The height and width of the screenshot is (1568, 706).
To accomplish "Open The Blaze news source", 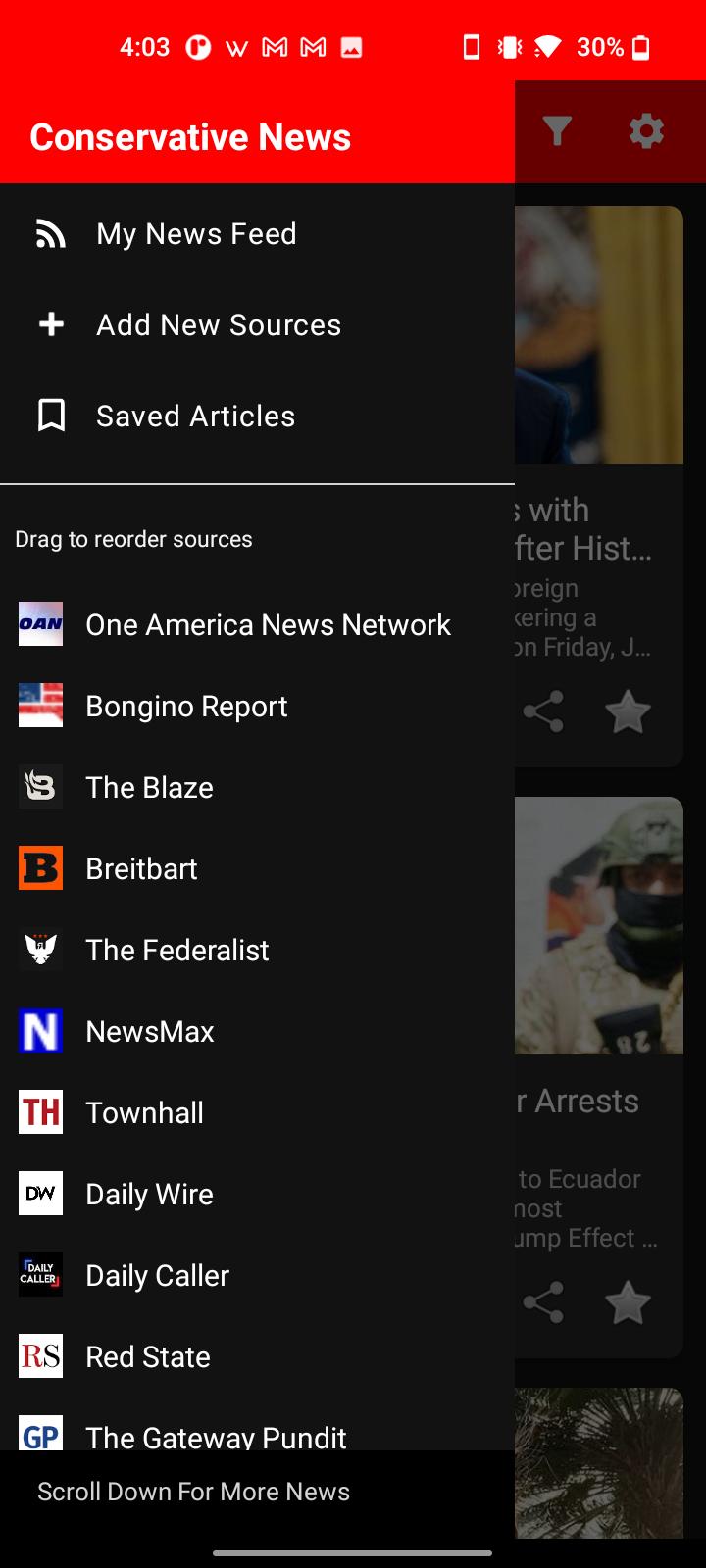I will 149,788.
